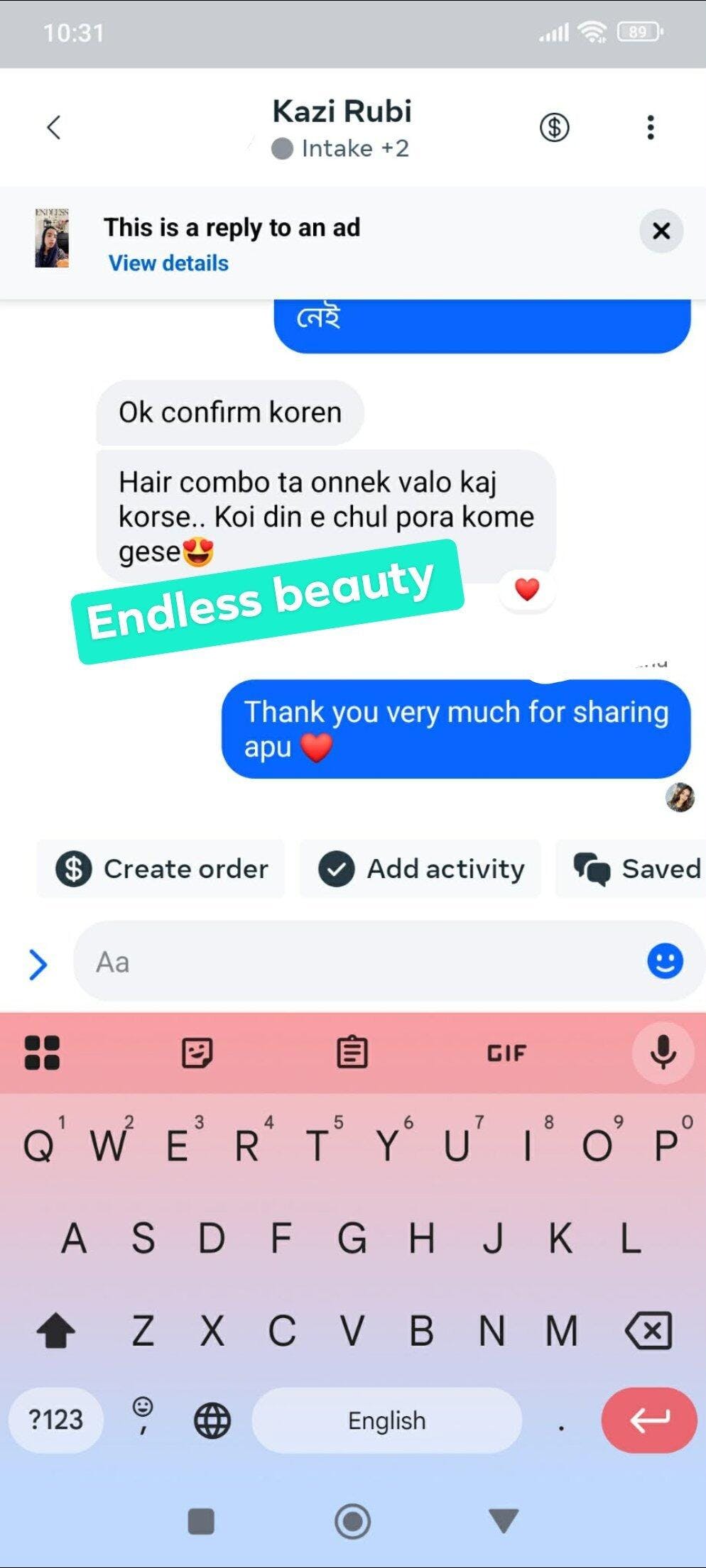Dismiss the ad reply banner
This screenshot has height=1568, width=706.
point(661,231)
